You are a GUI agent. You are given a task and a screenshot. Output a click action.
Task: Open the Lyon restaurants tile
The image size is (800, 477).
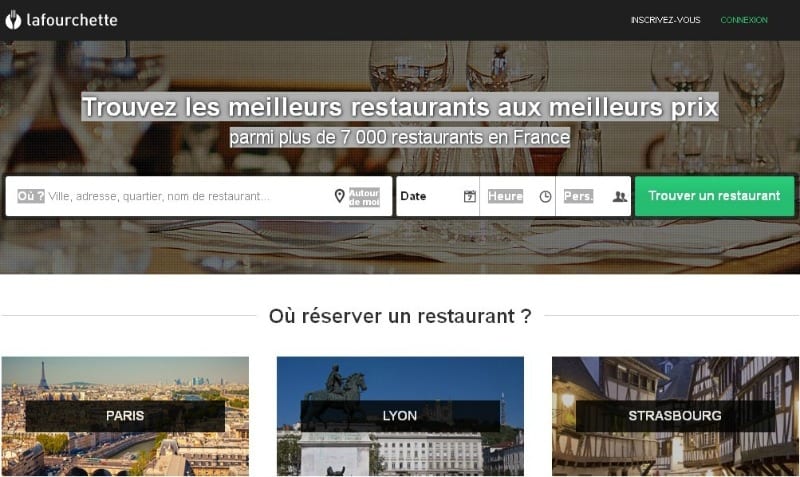click(400, 415)
